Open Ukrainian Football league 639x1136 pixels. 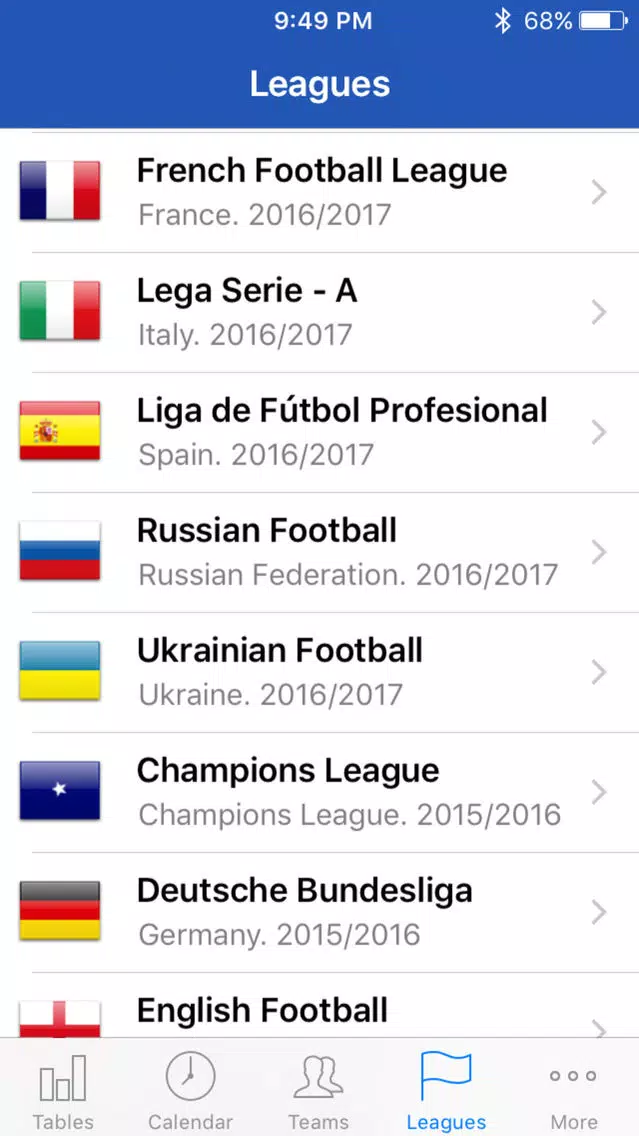point(320,673)
